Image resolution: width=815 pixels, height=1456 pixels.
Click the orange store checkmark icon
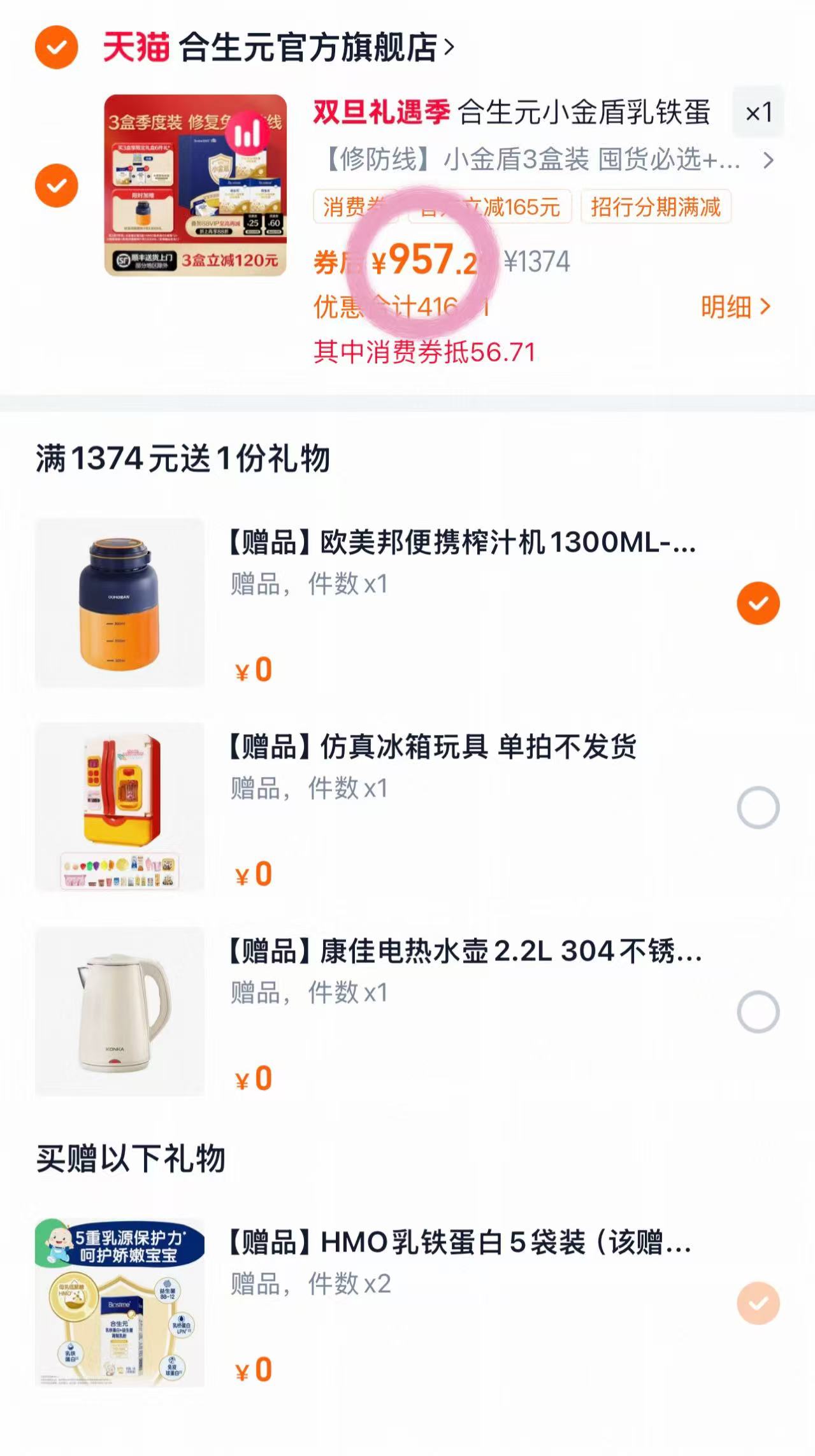click(57, 46)
